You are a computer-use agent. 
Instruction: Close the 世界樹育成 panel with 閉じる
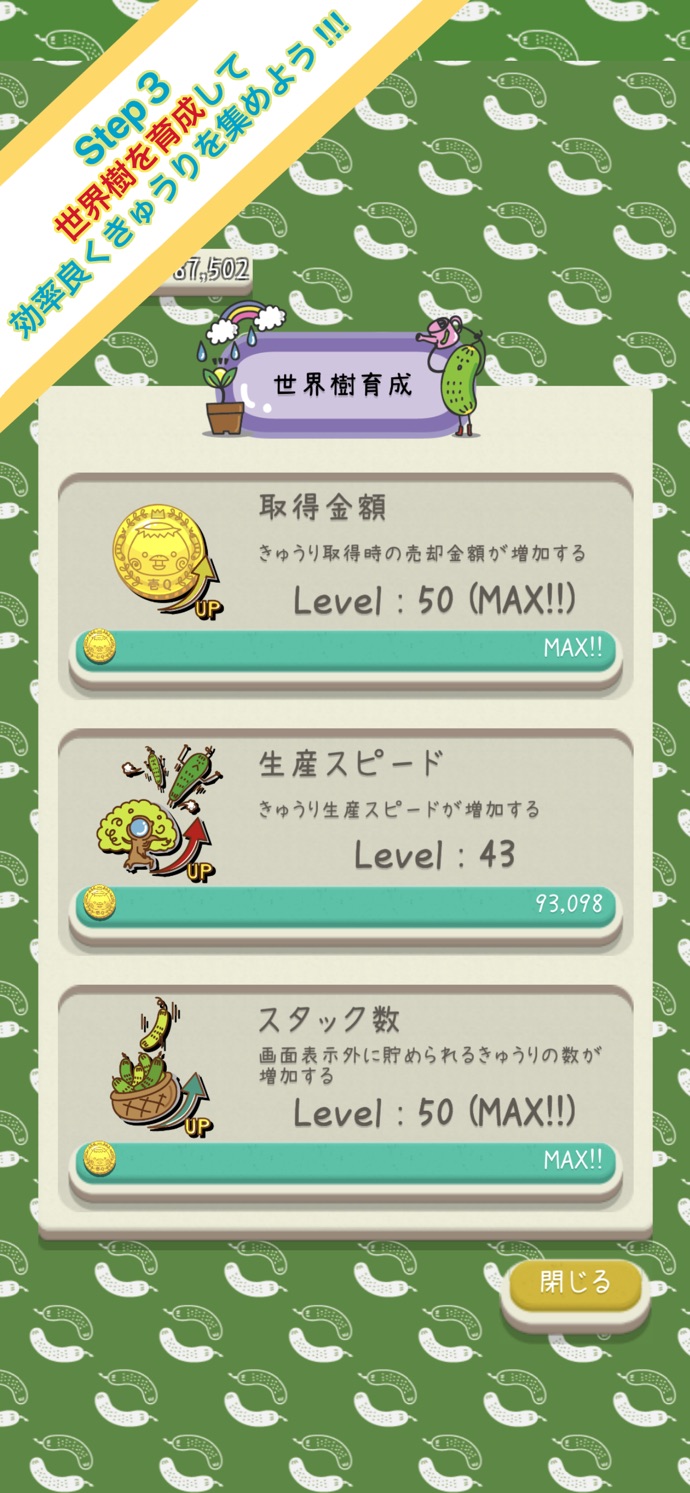574,1283
